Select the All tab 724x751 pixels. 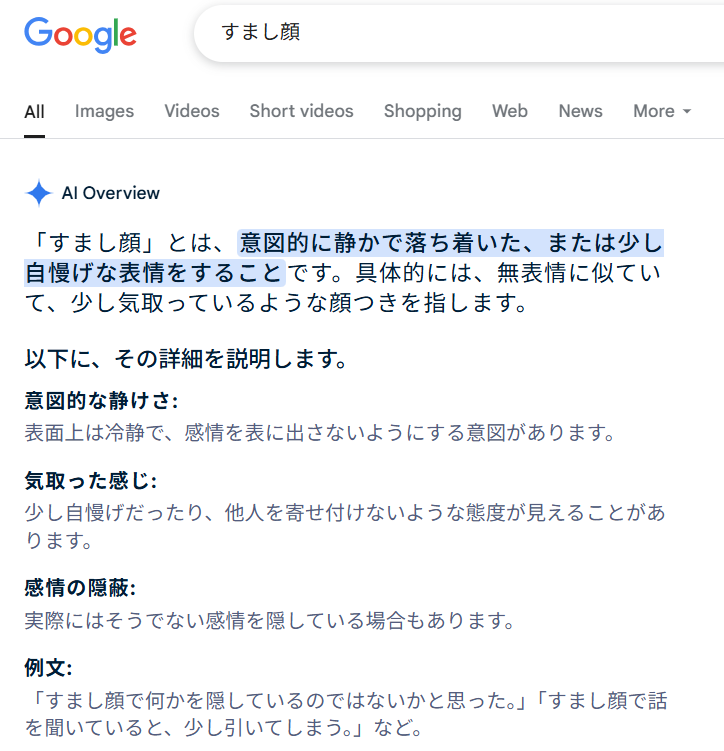tap(34, 111)
